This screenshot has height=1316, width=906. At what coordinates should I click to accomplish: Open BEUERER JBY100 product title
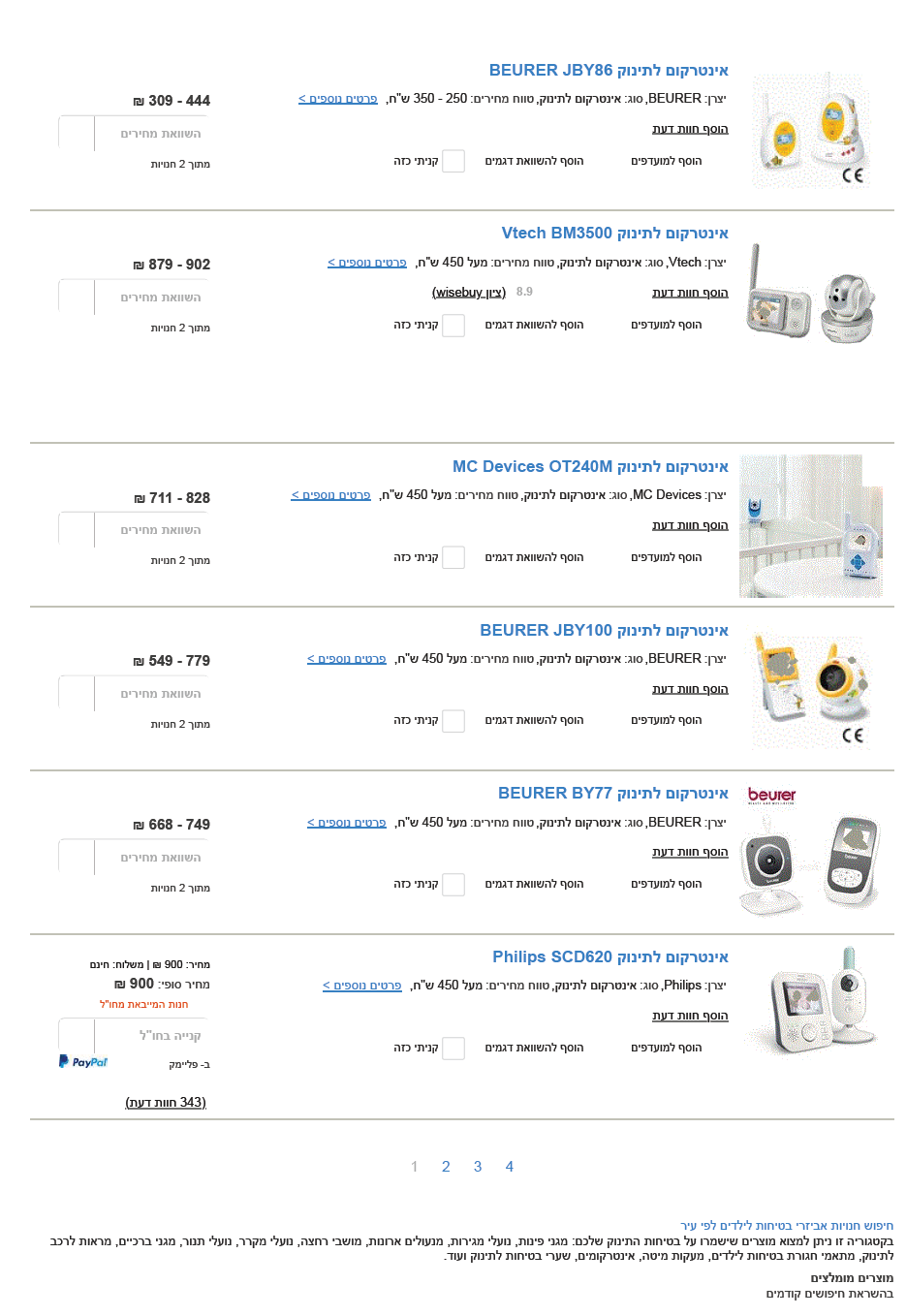click(x=604, y=631)
